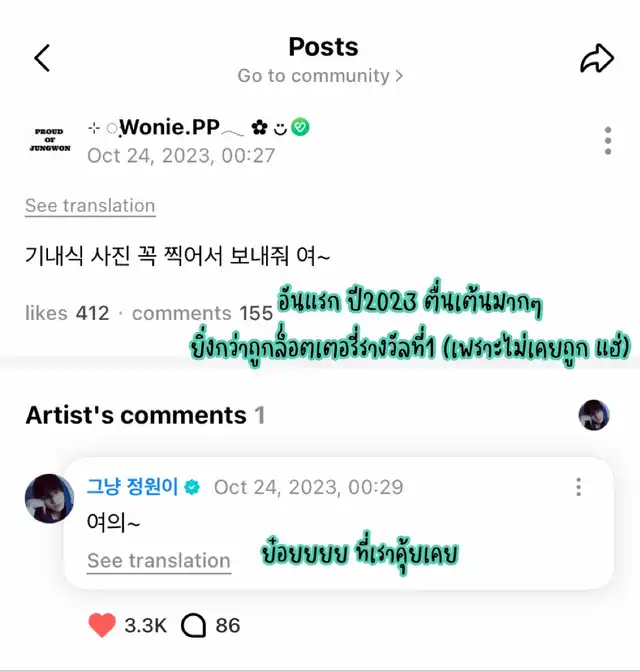Share this post

pos(596,59)
